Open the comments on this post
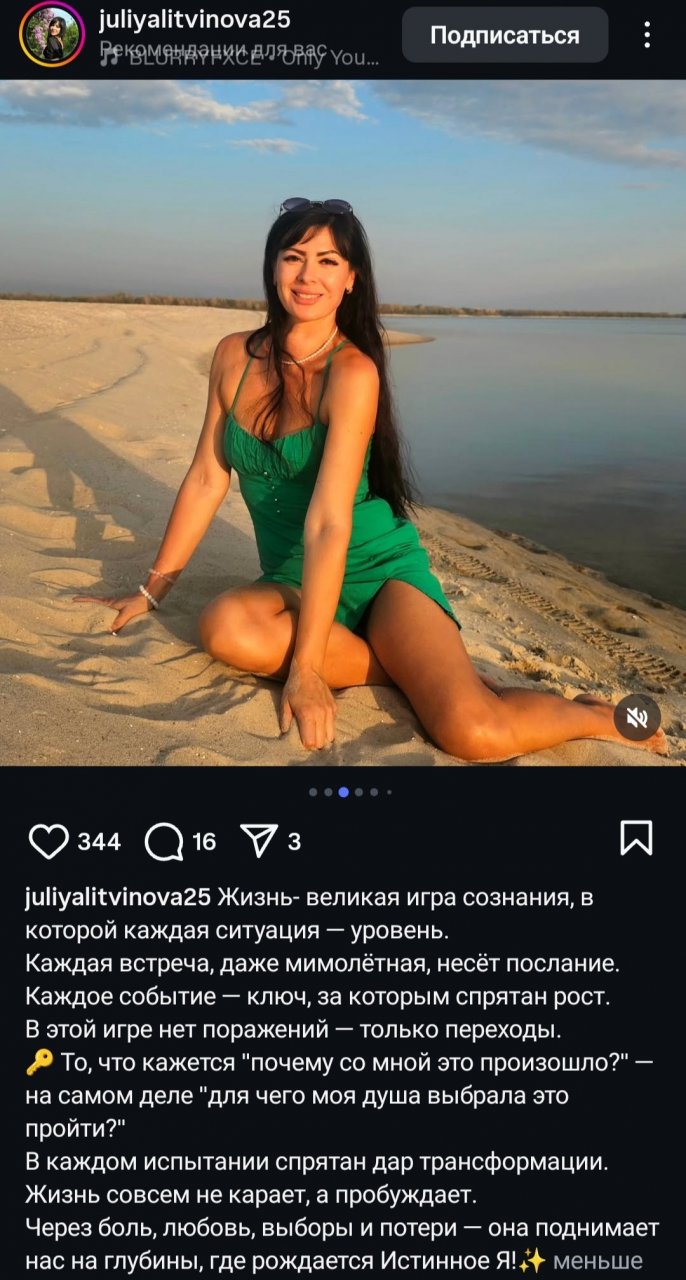 coord(163,841)
